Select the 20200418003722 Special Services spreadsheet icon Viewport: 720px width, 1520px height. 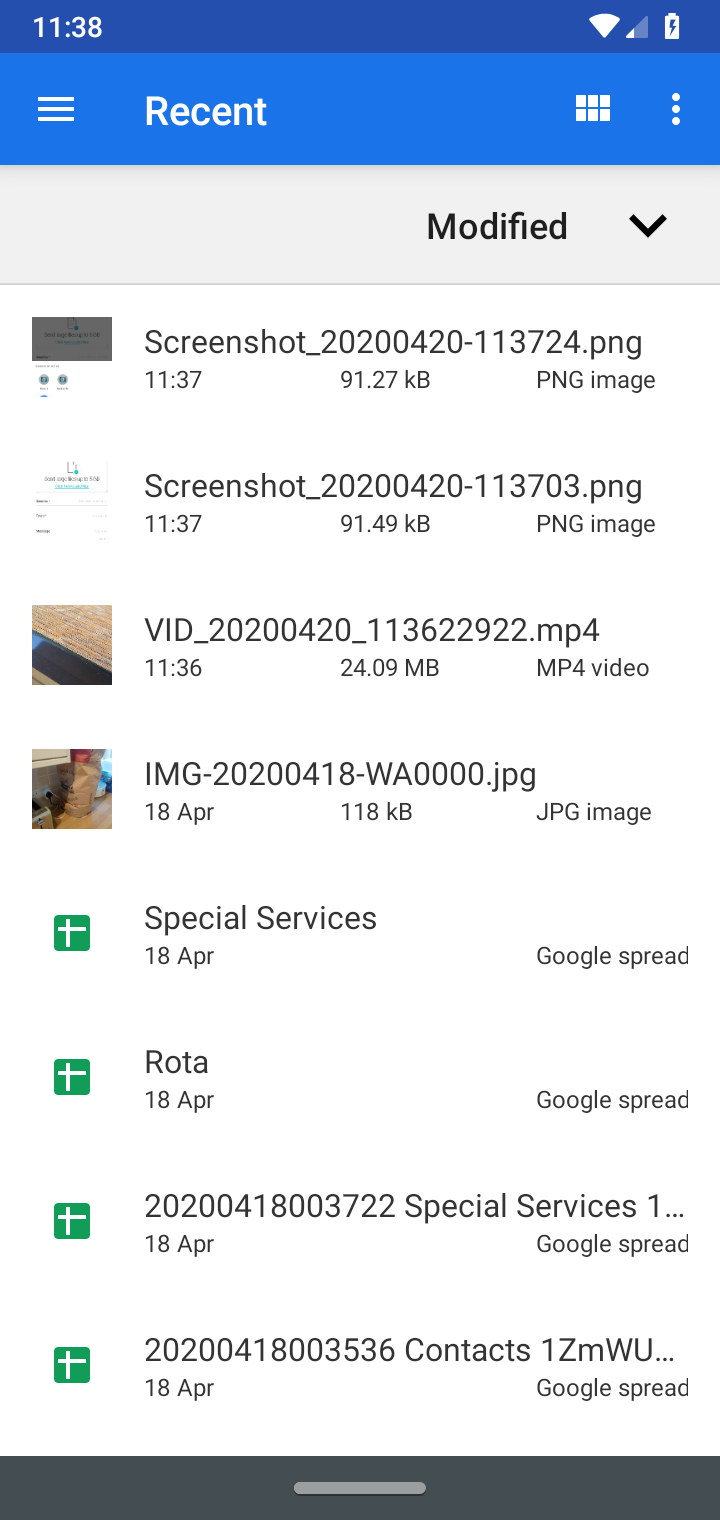tap(70, 1220)
